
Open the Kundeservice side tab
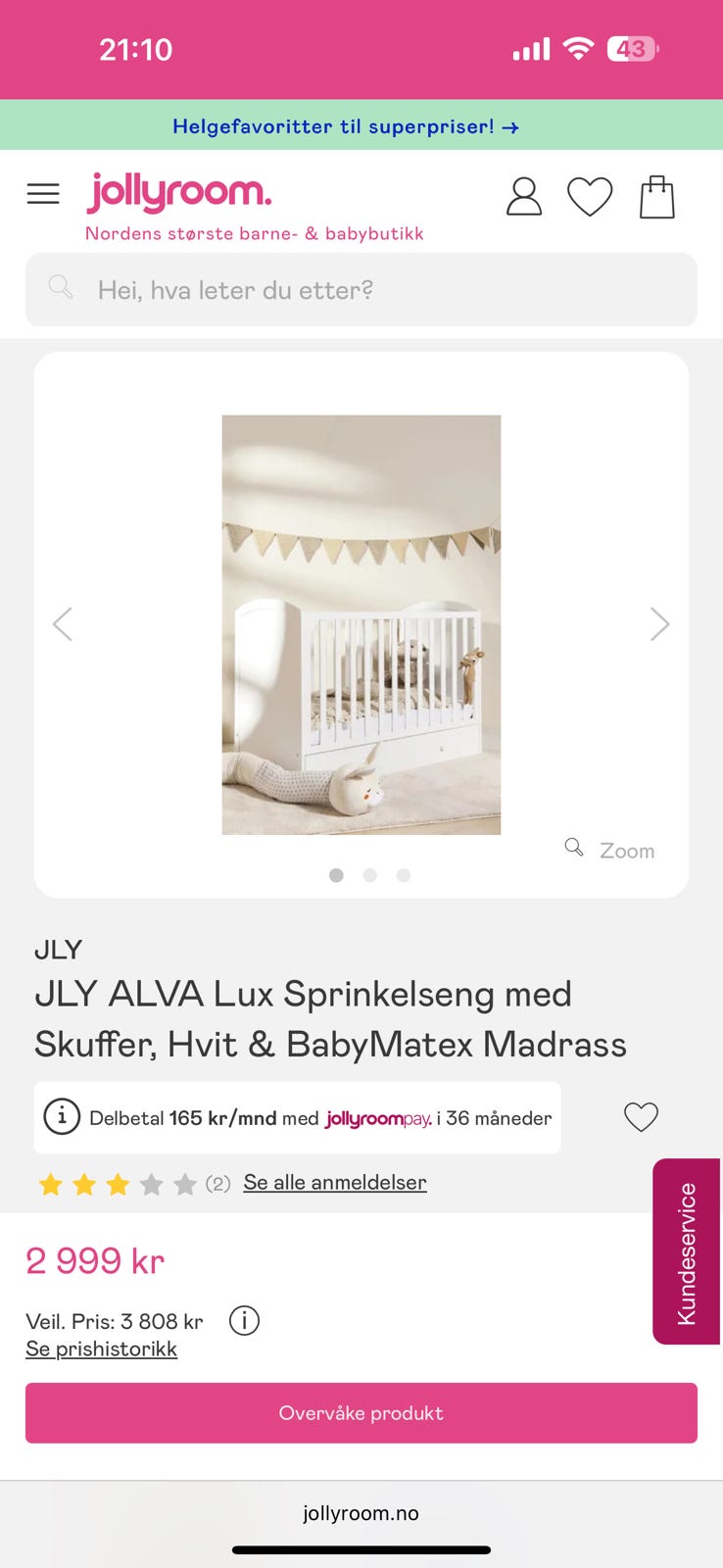[687, 1251]
